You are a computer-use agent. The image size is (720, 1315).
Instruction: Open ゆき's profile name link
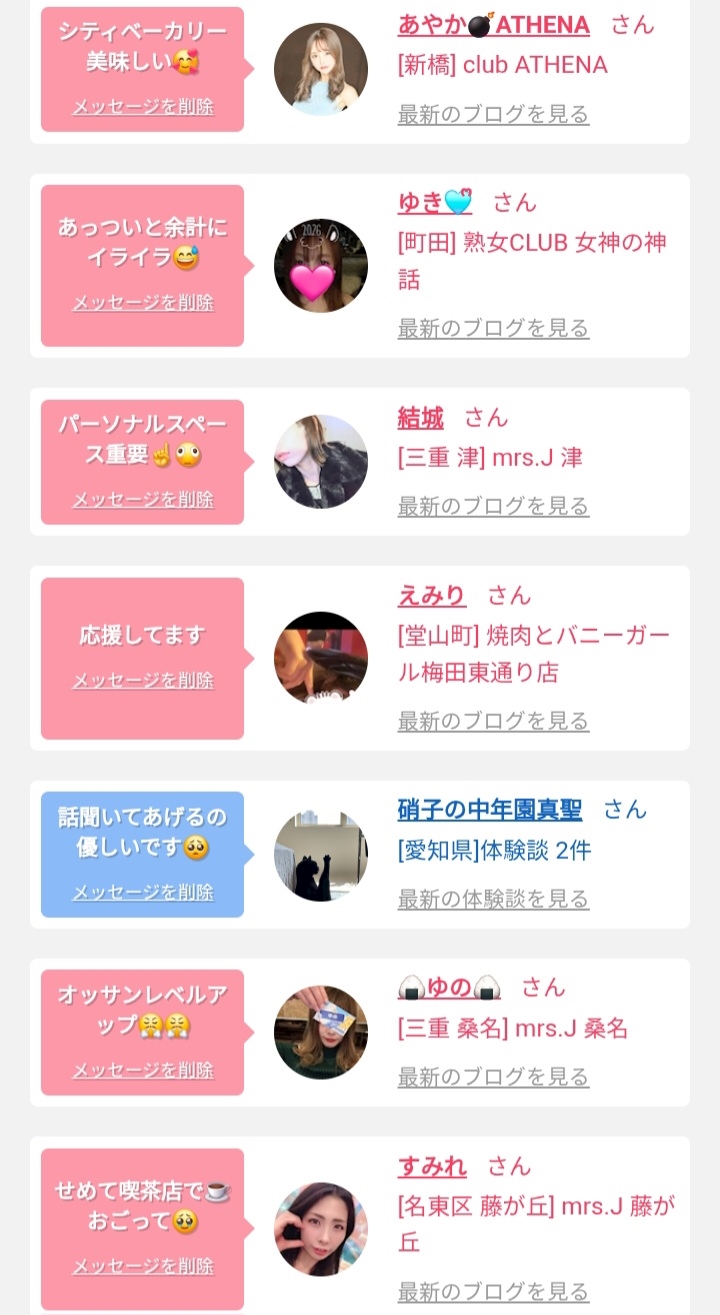point(435,203)
